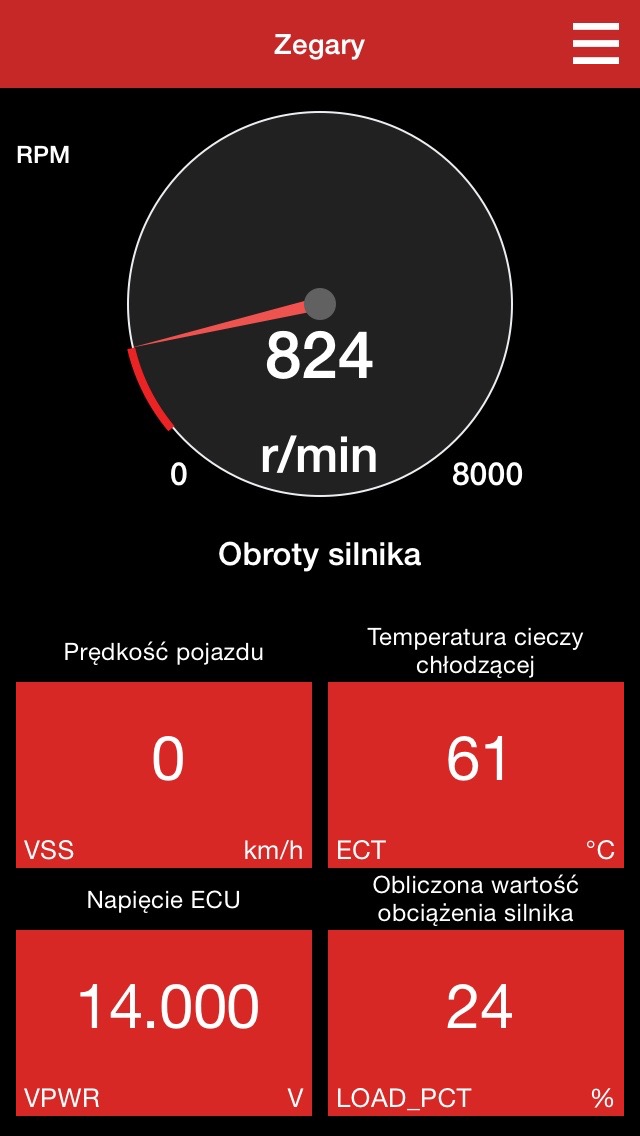Open the hamburger menu
The height and width of the screenshot is (1136, 640).
[596, 44]
